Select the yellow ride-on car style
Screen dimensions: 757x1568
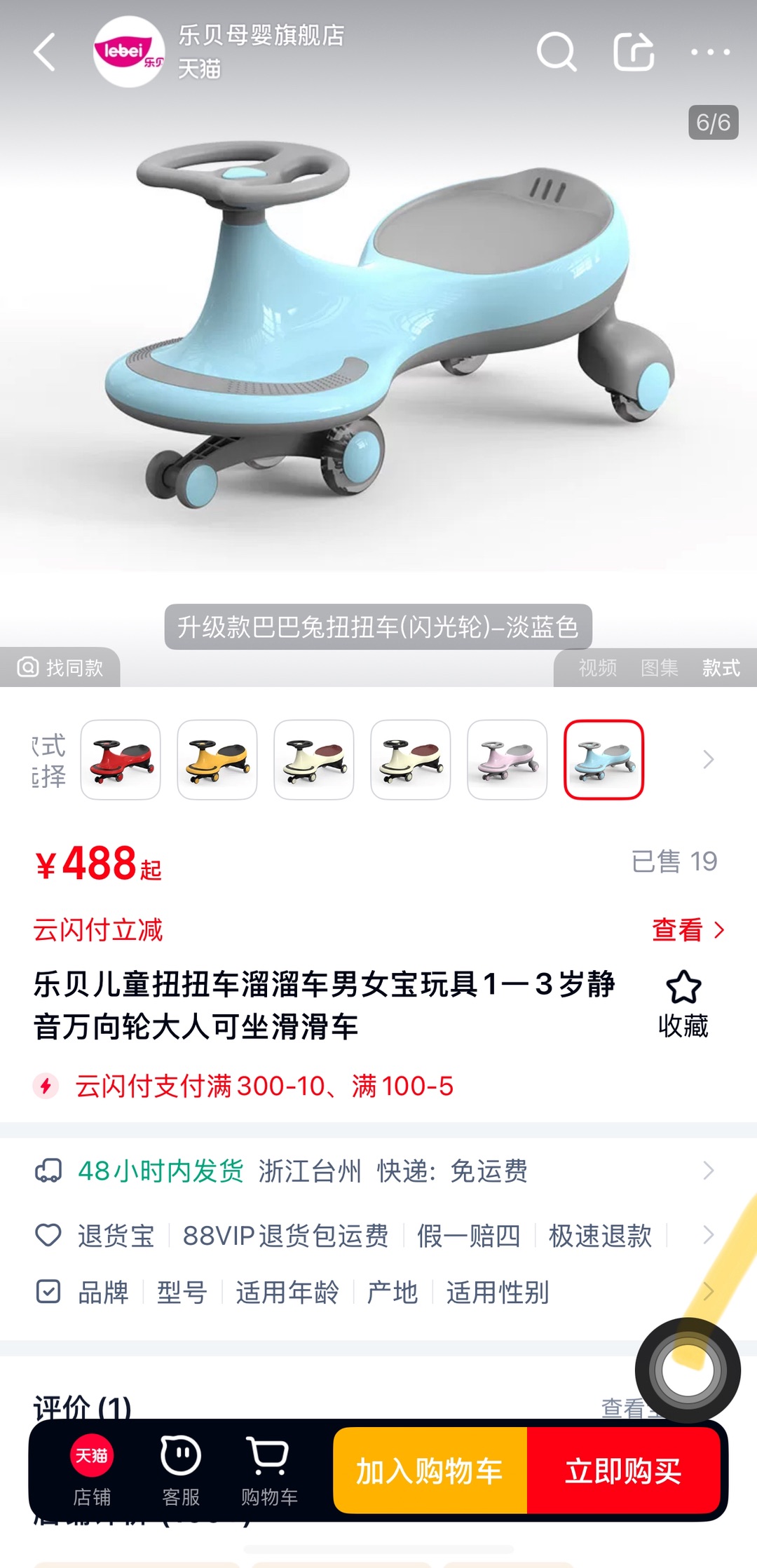point(217,760)
